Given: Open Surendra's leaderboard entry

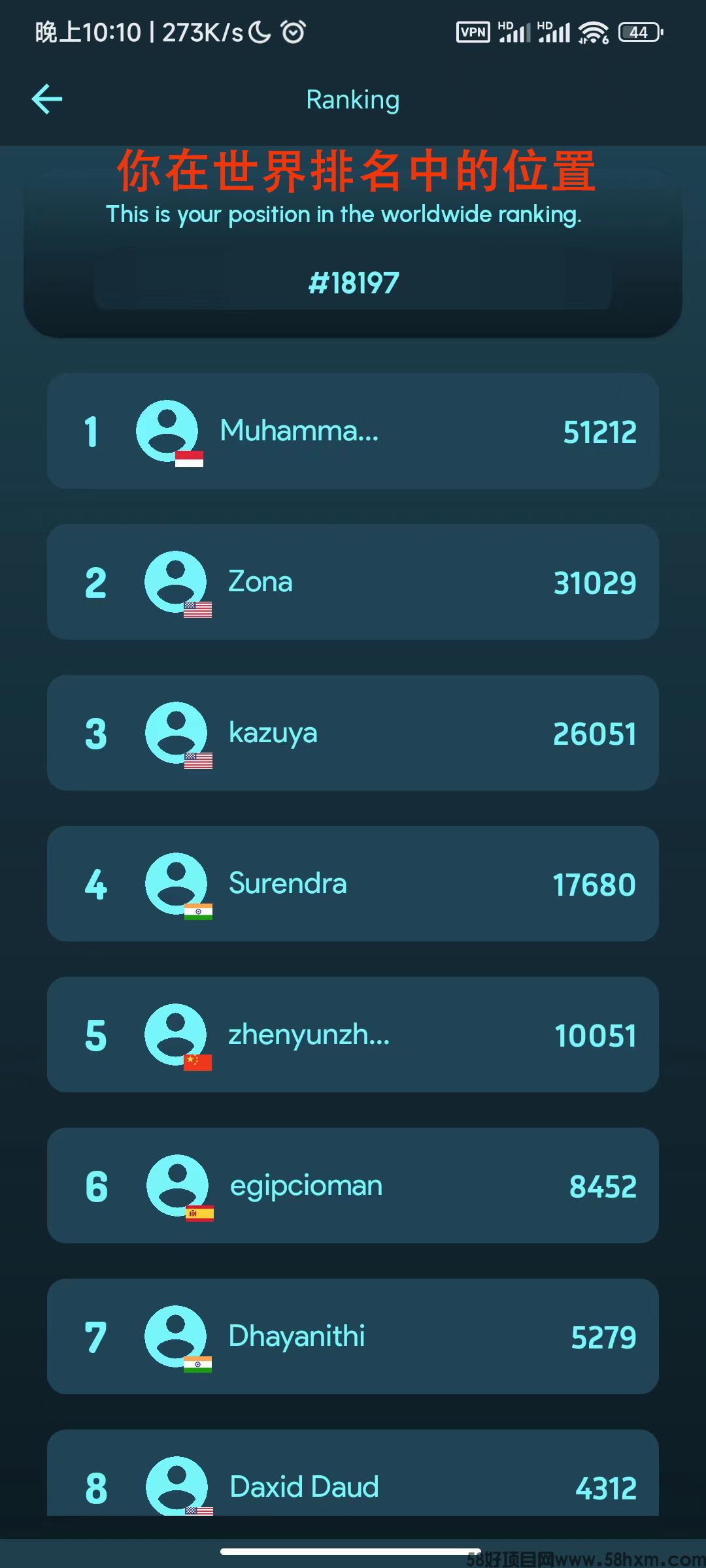Looking at the screenshot, I should pyautogui.click(x=353, y=884).
